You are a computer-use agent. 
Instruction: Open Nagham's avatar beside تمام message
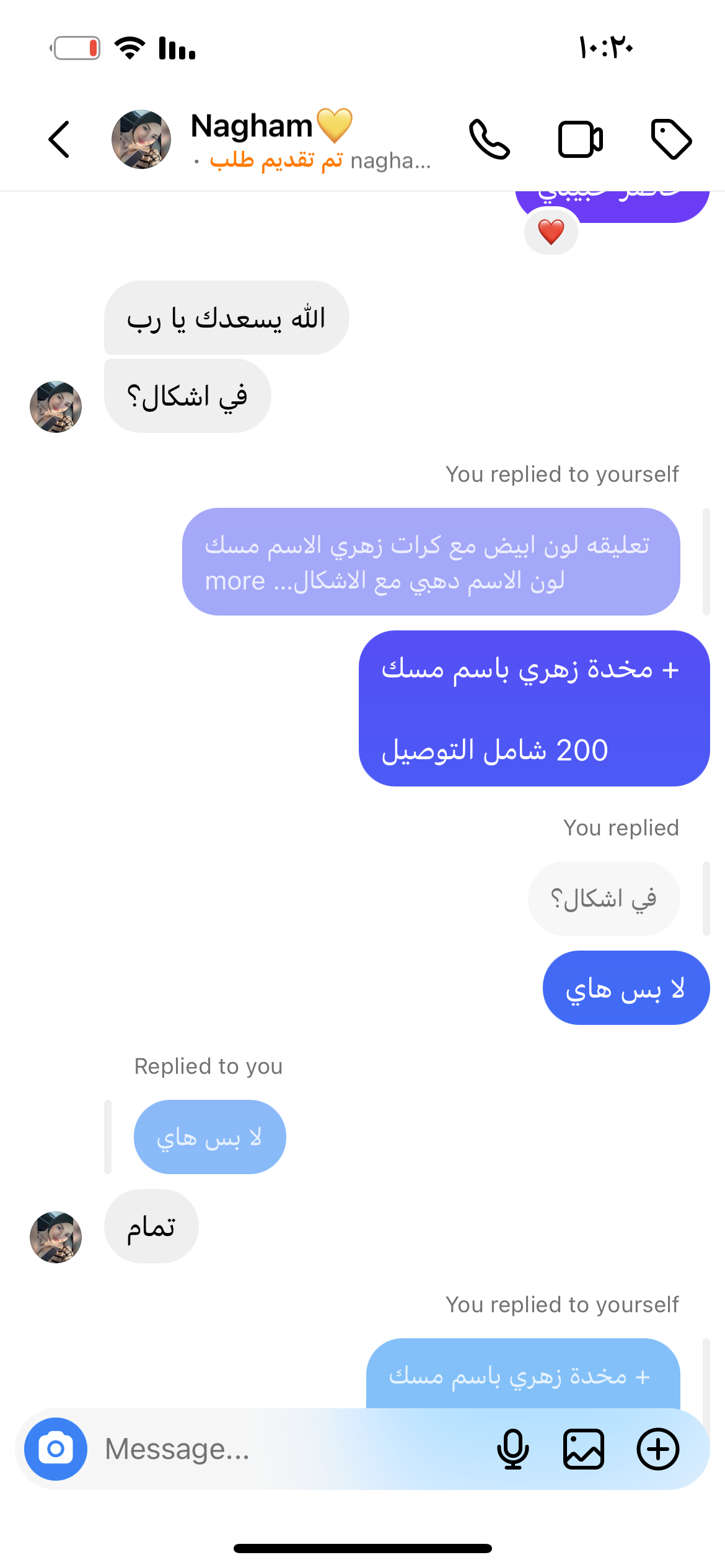56,1237
